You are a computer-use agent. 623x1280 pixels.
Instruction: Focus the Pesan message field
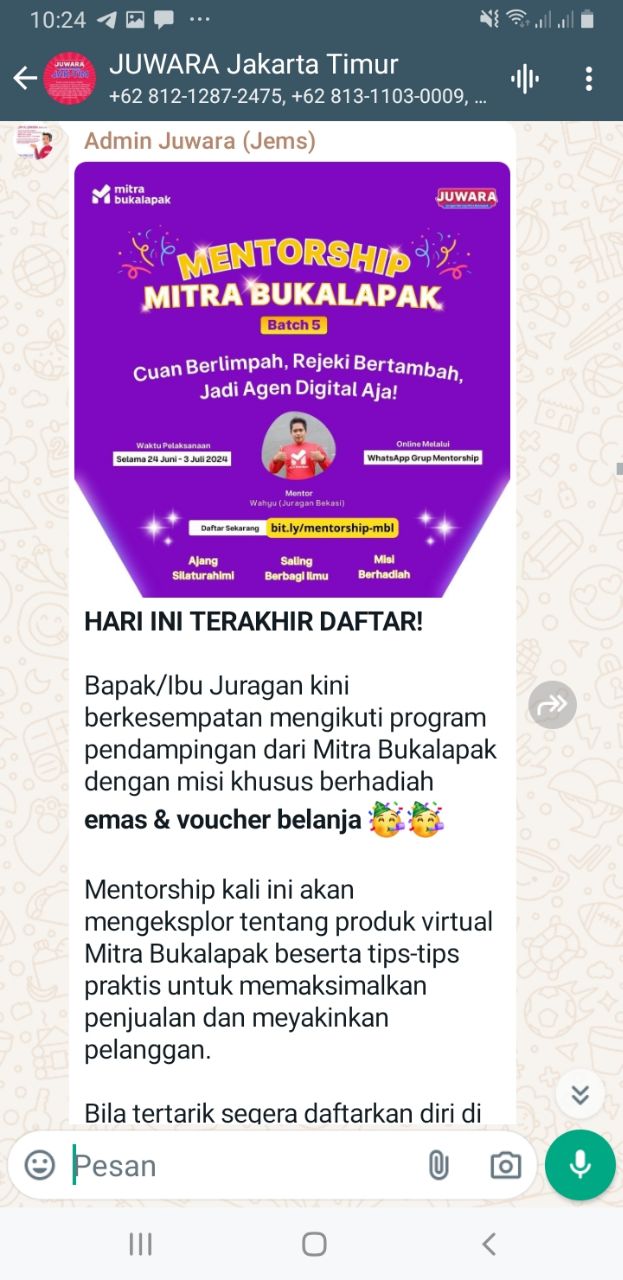tap(240, 1165)
